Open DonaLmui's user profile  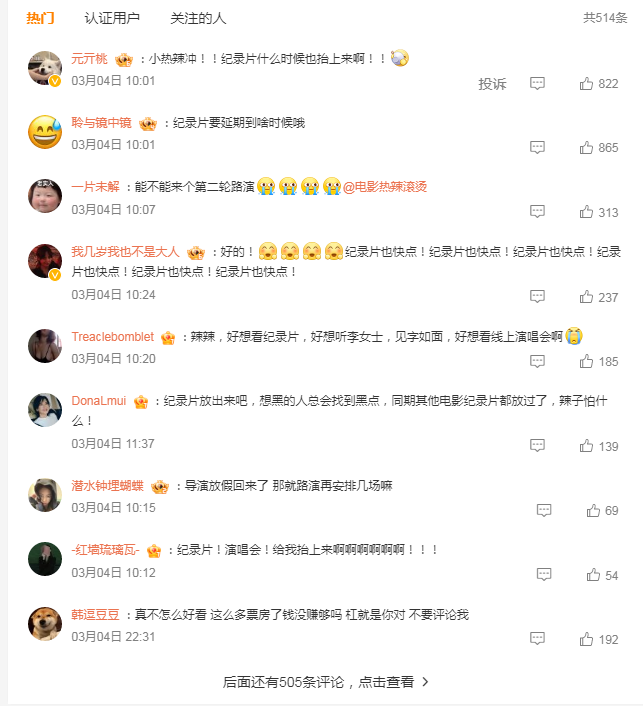tap(97, 401)
